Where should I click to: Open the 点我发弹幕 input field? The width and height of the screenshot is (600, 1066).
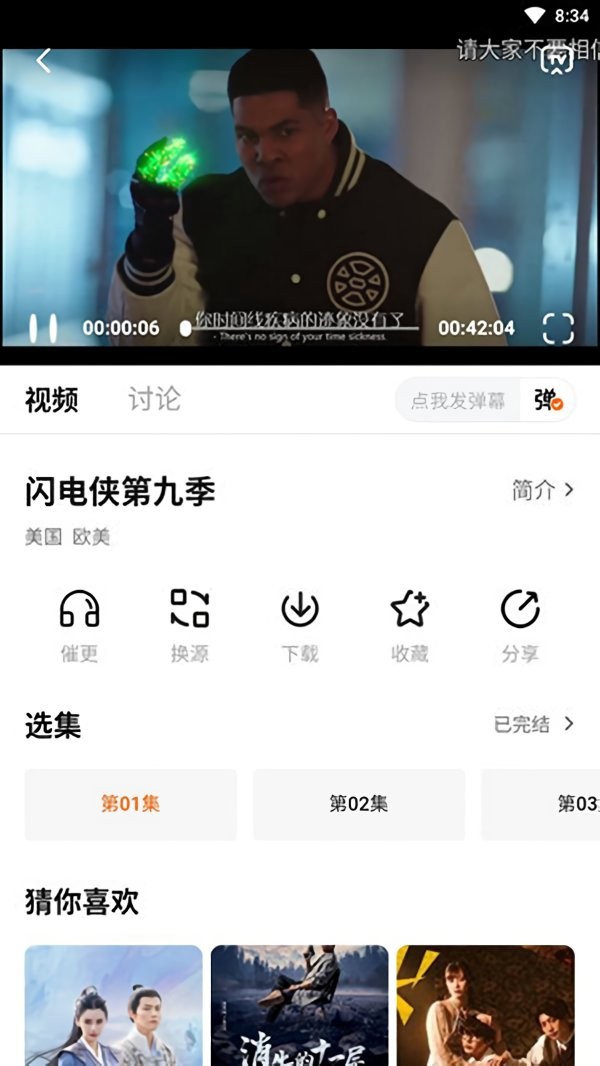[458, 401]
